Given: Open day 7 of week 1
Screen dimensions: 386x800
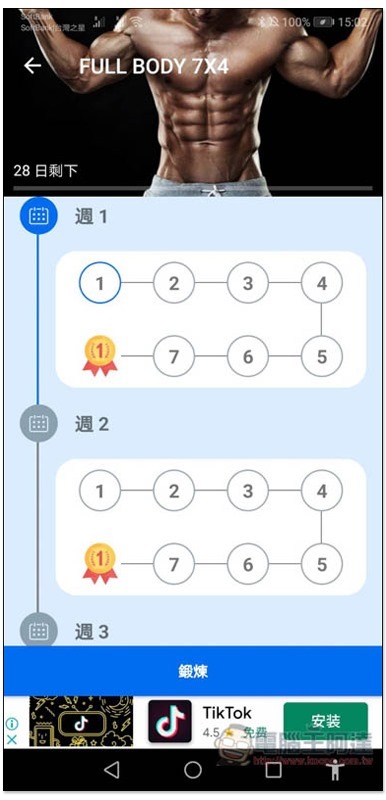Looking at the screenshot, I should [174, 356].
